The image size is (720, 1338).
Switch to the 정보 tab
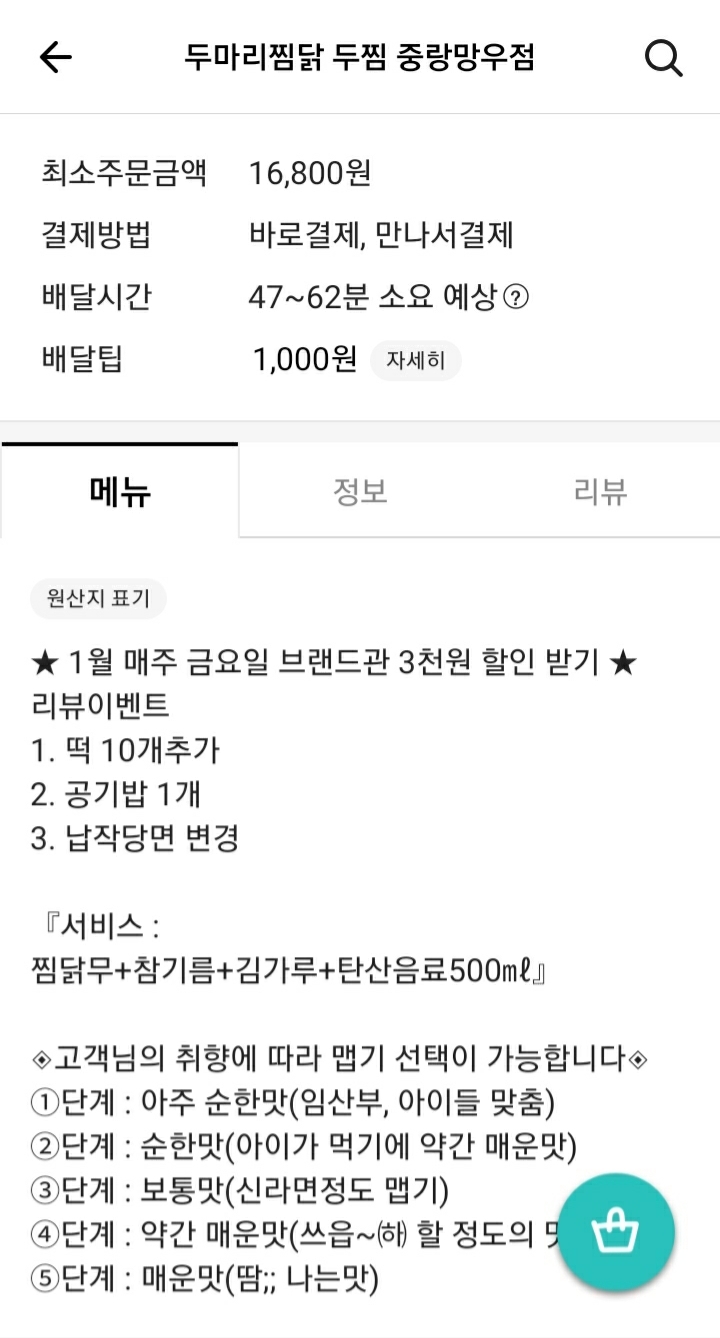360,491
